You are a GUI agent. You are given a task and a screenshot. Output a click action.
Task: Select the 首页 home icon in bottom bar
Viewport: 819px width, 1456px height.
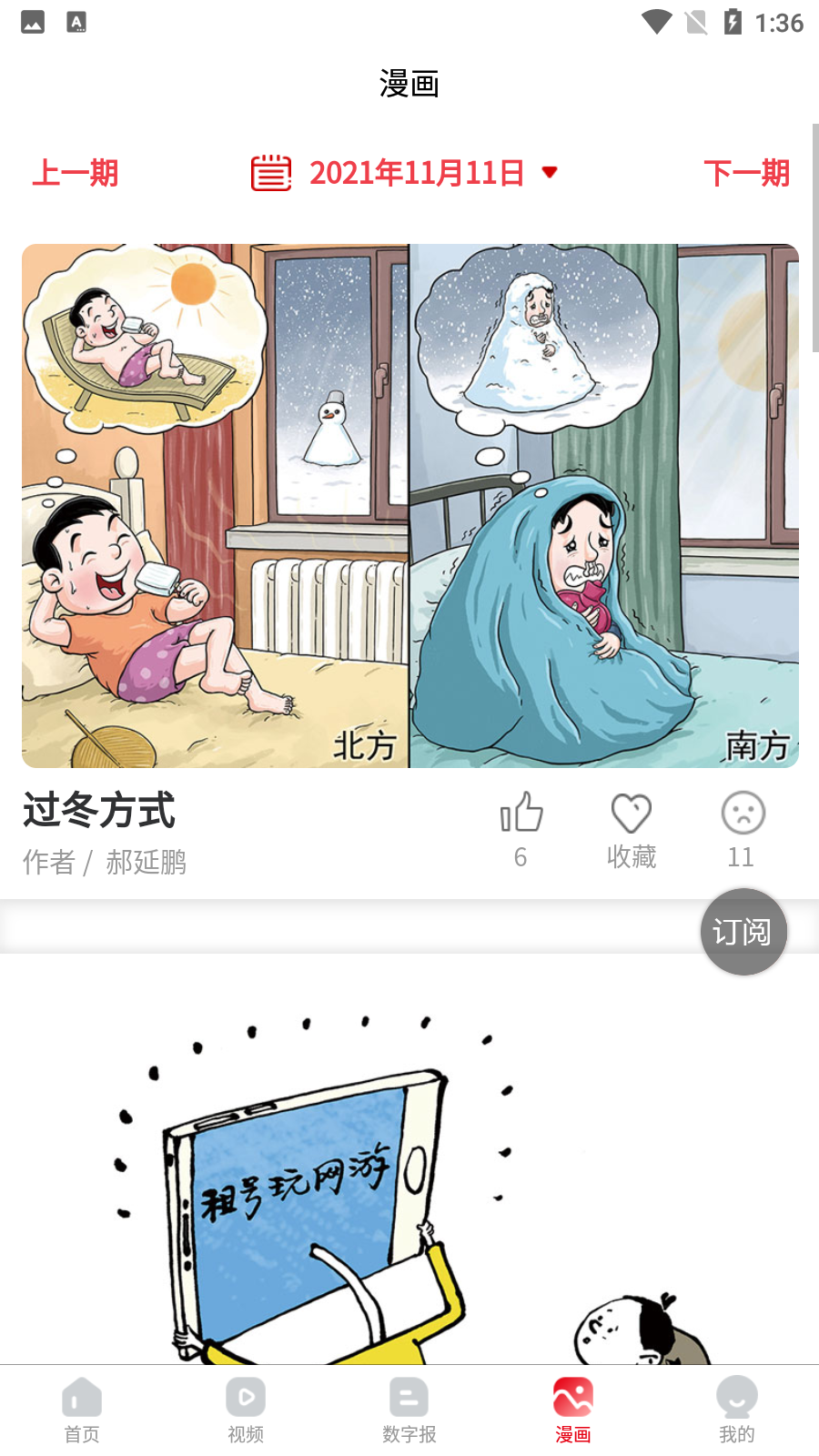(81, 1395)
